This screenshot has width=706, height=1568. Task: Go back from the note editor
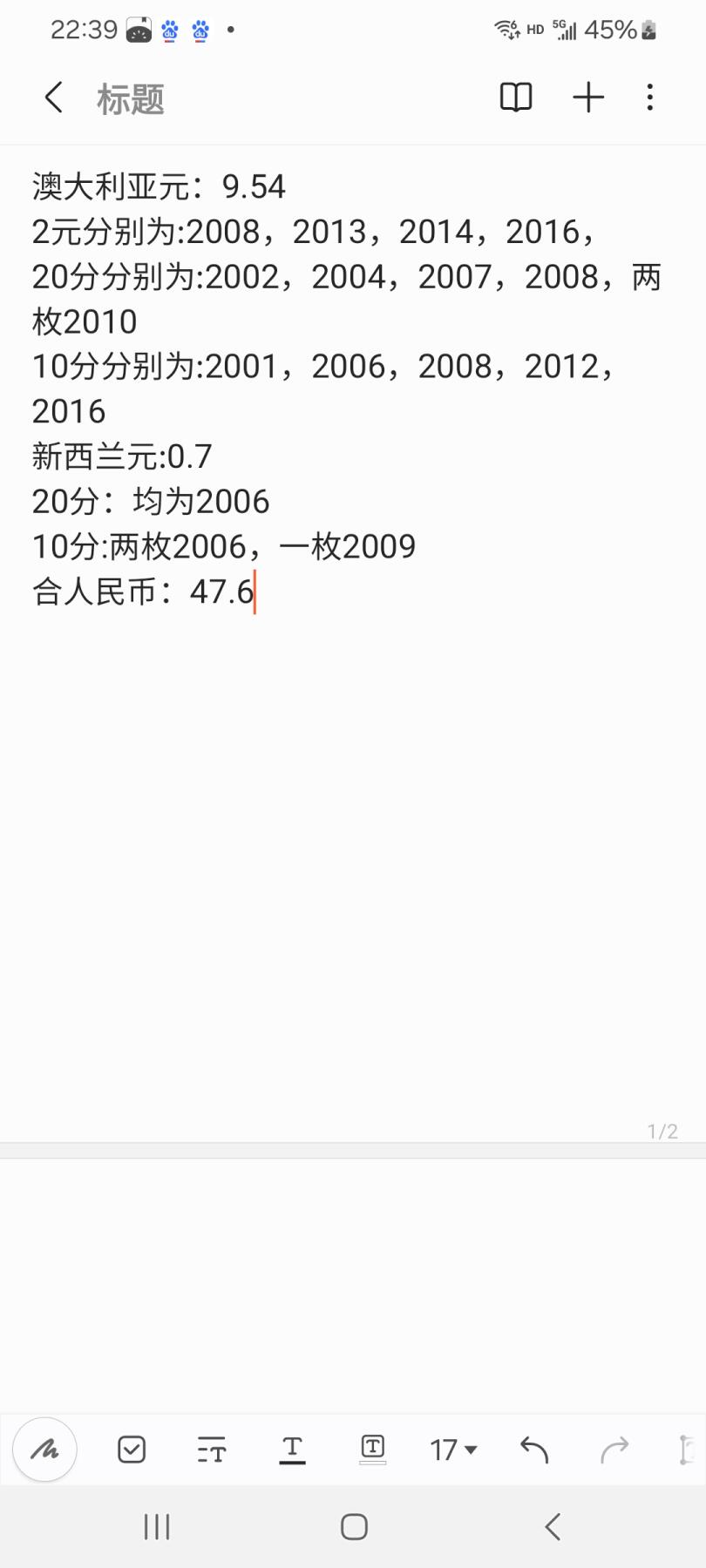[54, 98]
